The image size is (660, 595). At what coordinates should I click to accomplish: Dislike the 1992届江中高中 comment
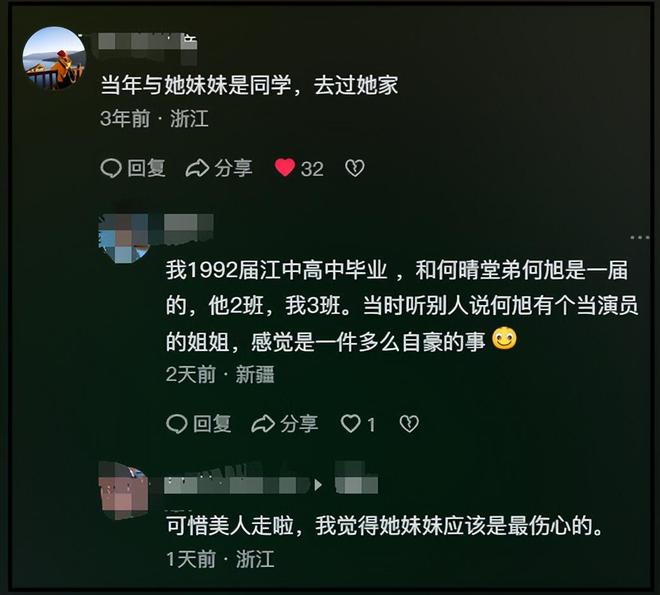click(409, 424)
